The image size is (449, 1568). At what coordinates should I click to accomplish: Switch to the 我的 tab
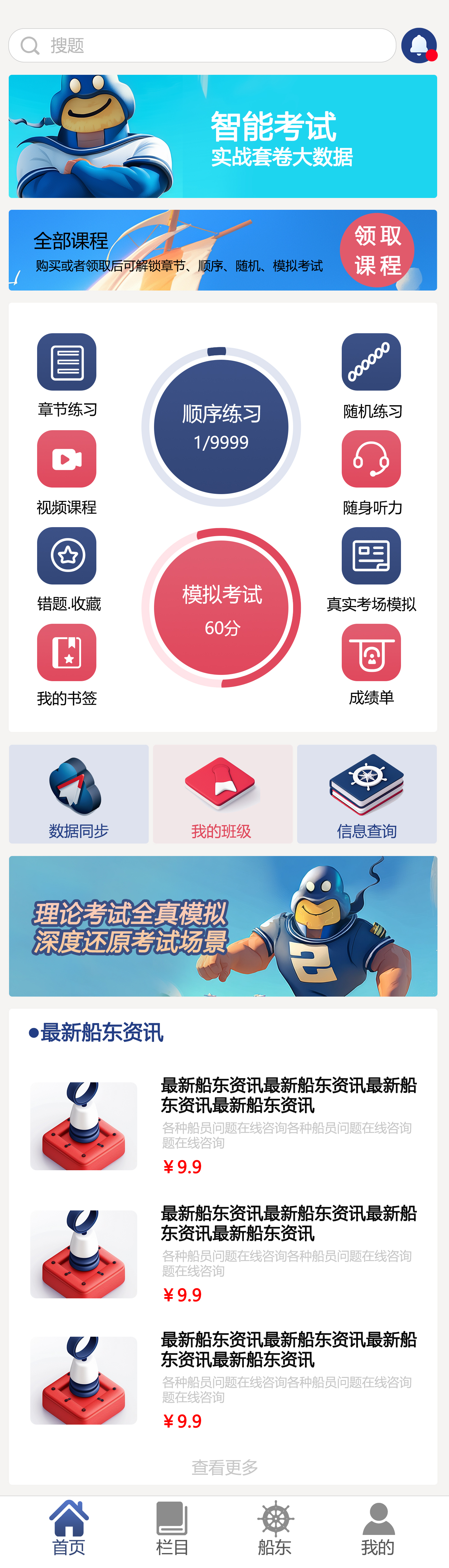(378, 1528)
